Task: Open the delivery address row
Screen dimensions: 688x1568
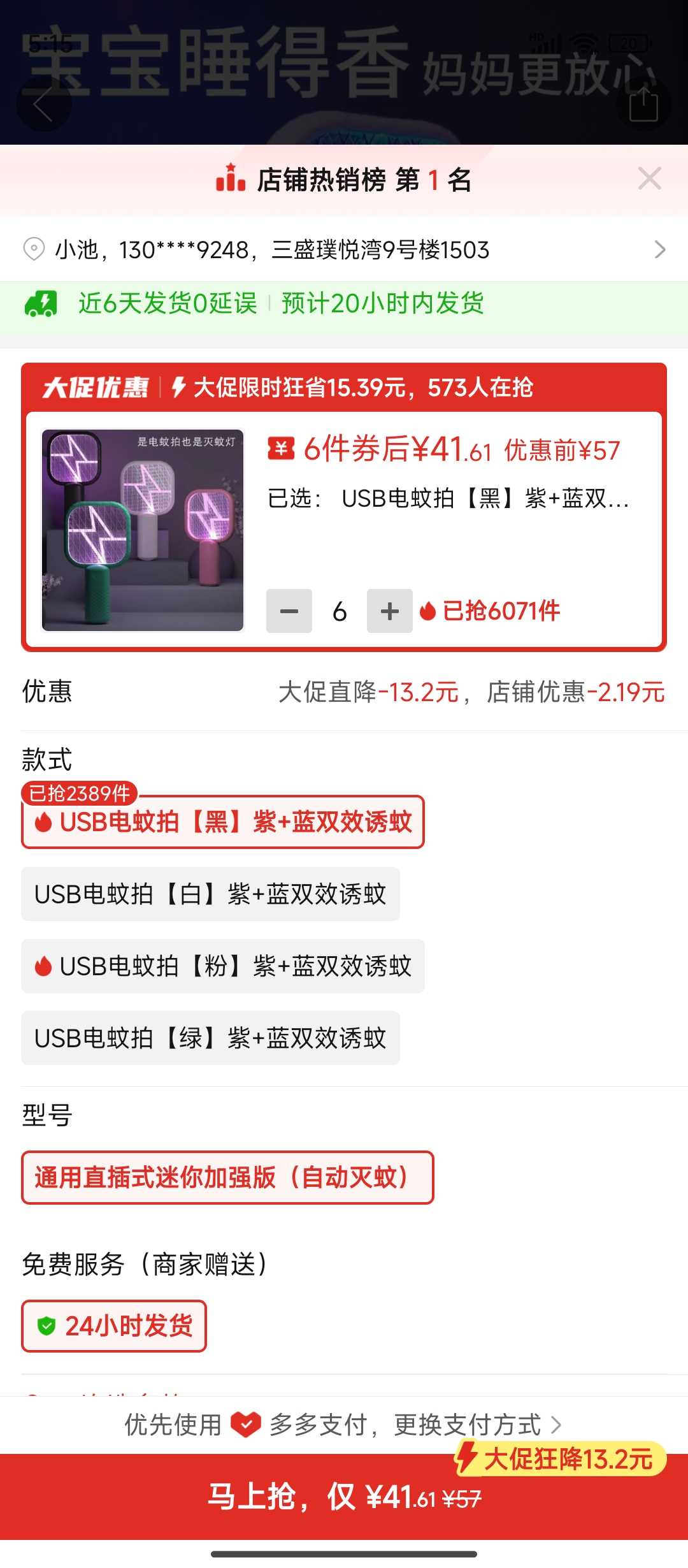Action: pyautogui.click(x=344, y=249)
